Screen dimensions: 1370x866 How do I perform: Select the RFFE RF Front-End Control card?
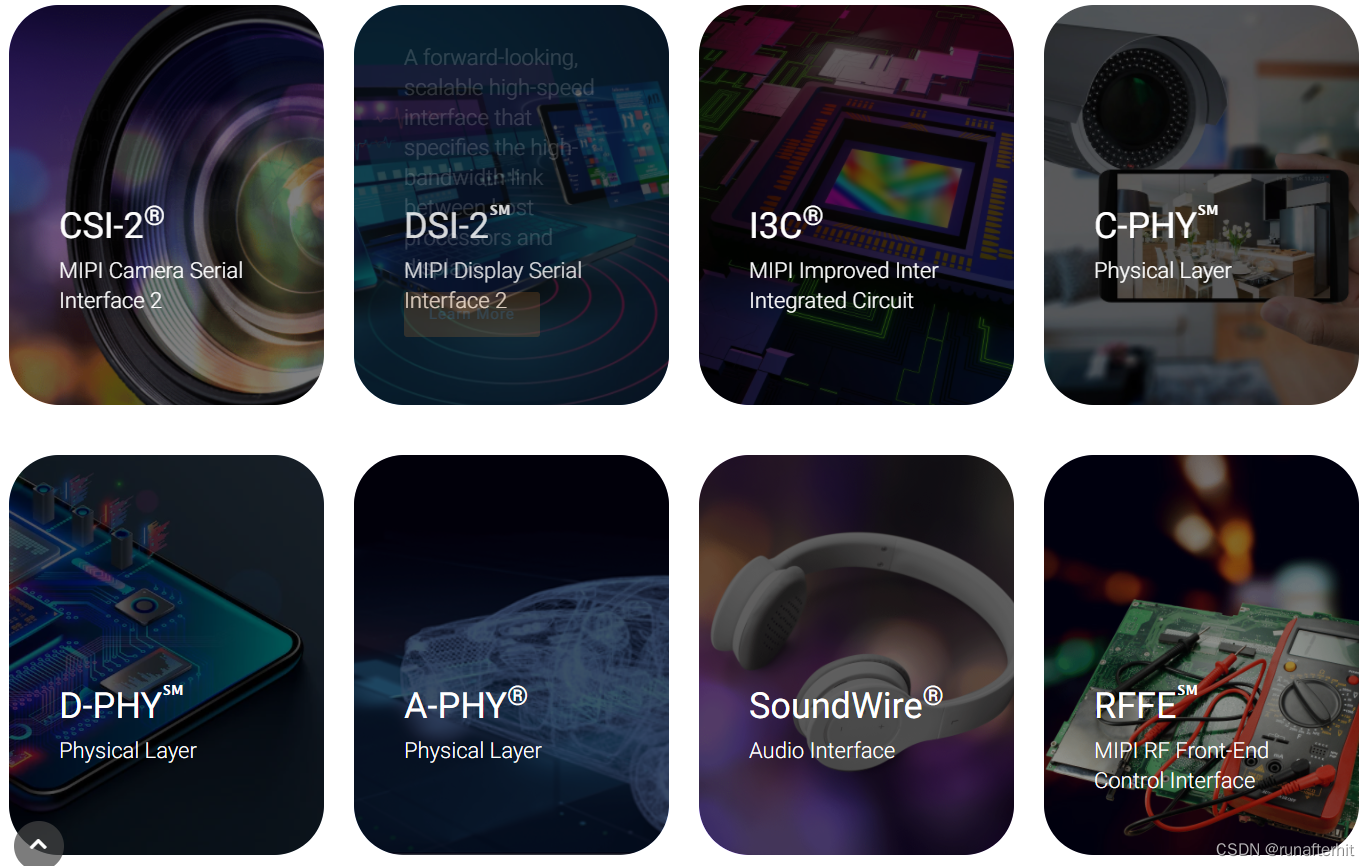tap(1201, 655)
